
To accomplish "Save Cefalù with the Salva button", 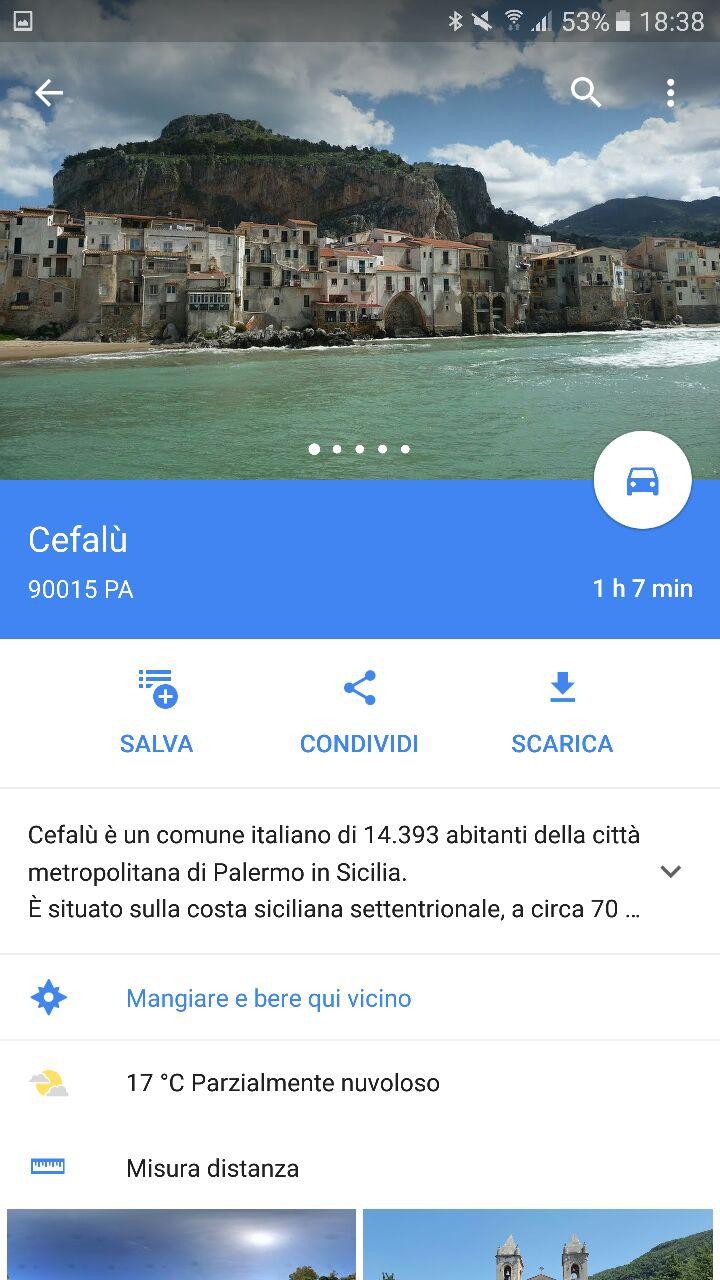I will (157, 712).
